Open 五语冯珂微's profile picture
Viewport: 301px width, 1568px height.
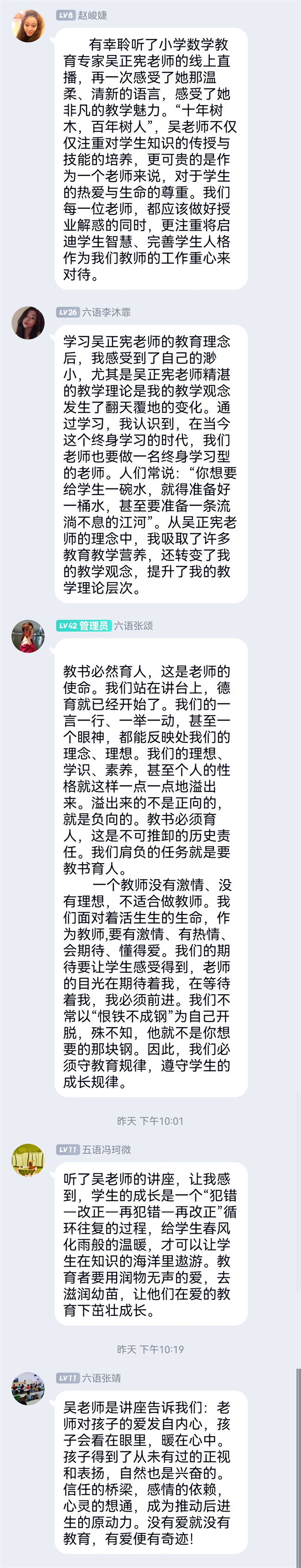tap(28, 1160)
